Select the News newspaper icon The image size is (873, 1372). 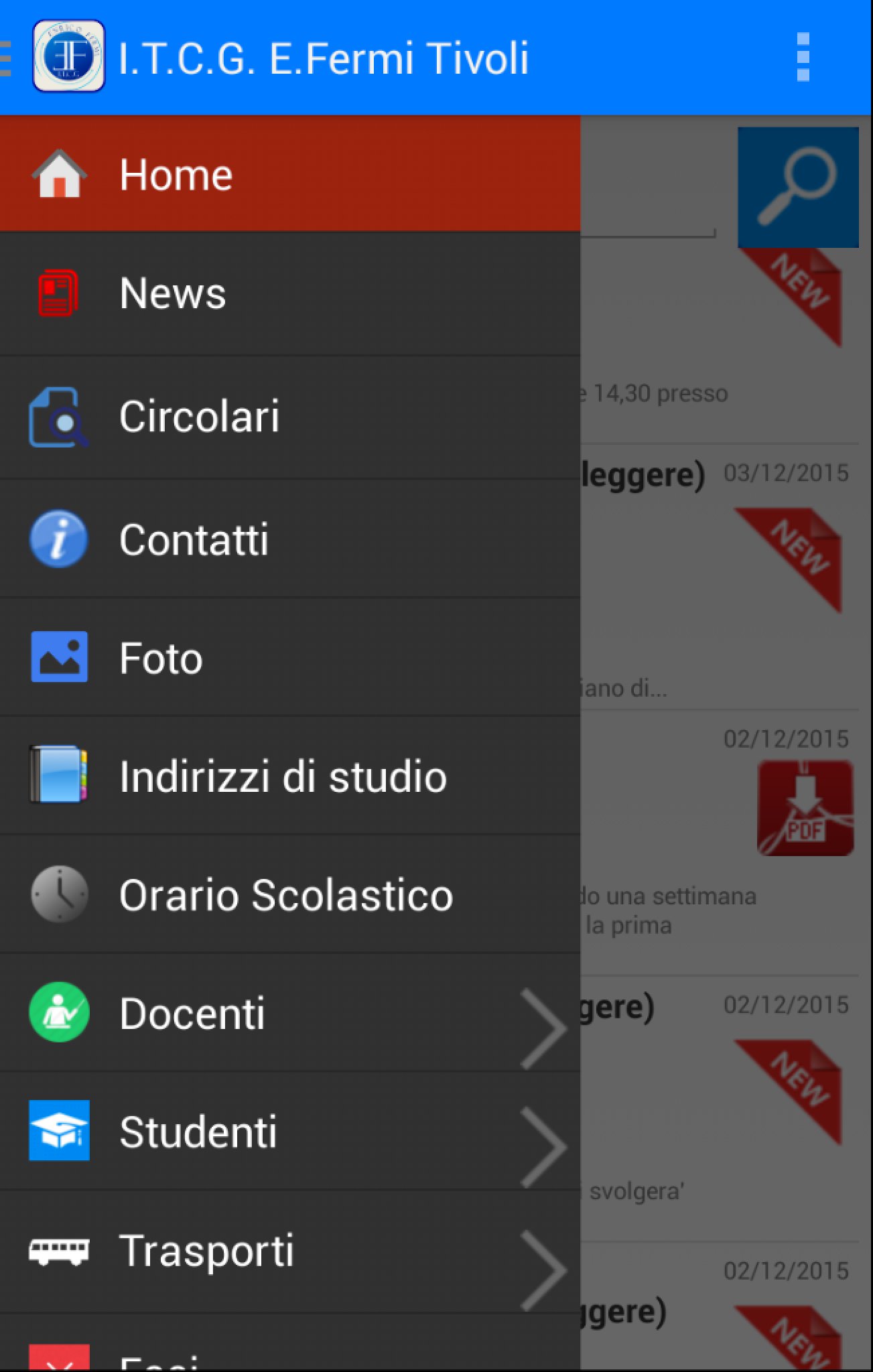tap(57, 293)
